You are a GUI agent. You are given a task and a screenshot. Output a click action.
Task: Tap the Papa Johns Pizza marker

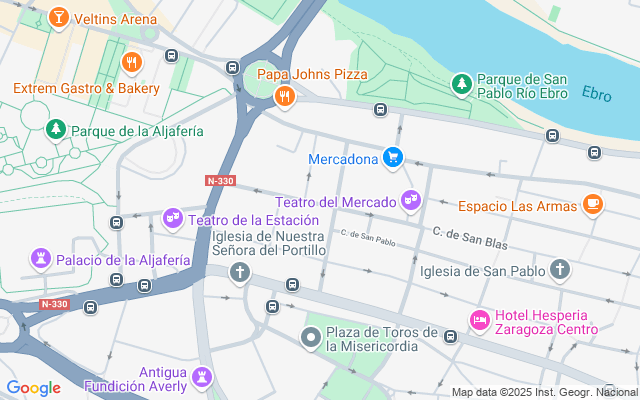pos(285,97)
